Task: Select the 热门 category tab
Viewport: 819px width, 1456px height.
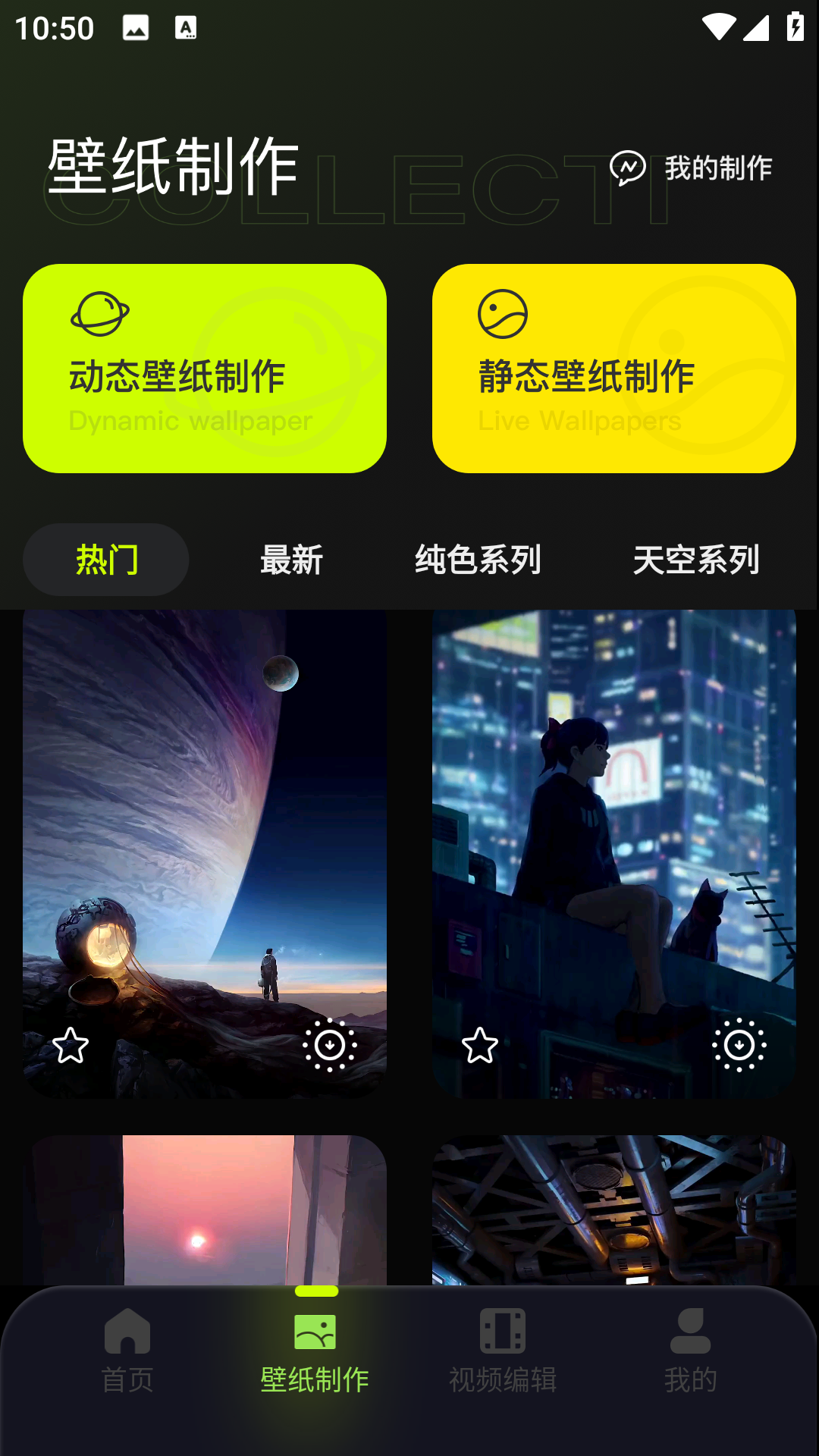Action: tap(106, 560)
